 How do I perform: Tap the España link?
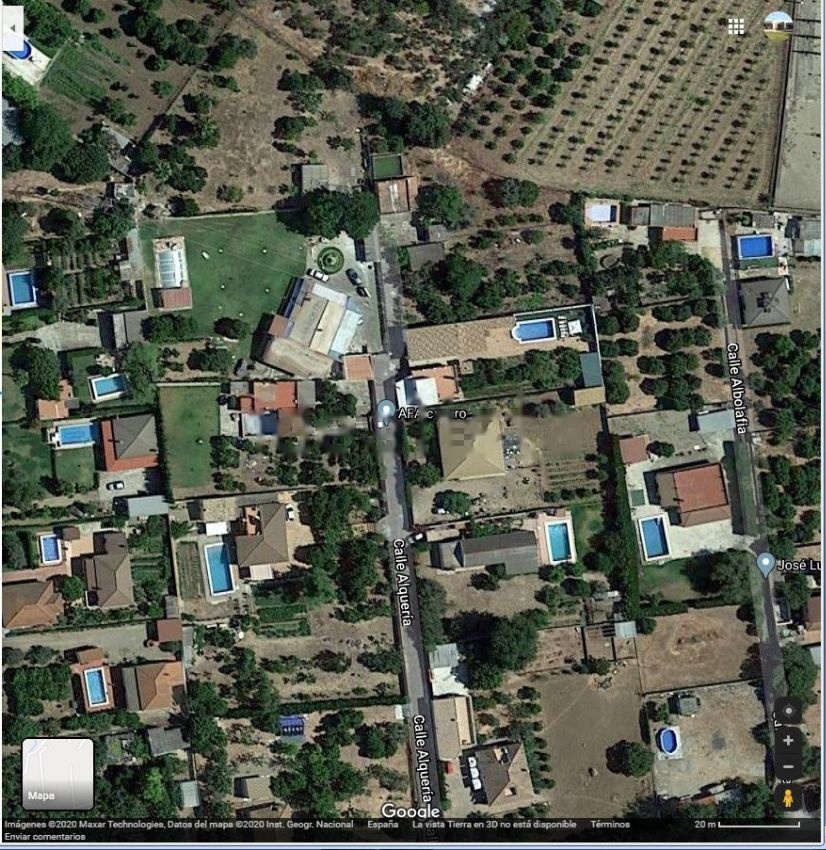click(383, 824)
